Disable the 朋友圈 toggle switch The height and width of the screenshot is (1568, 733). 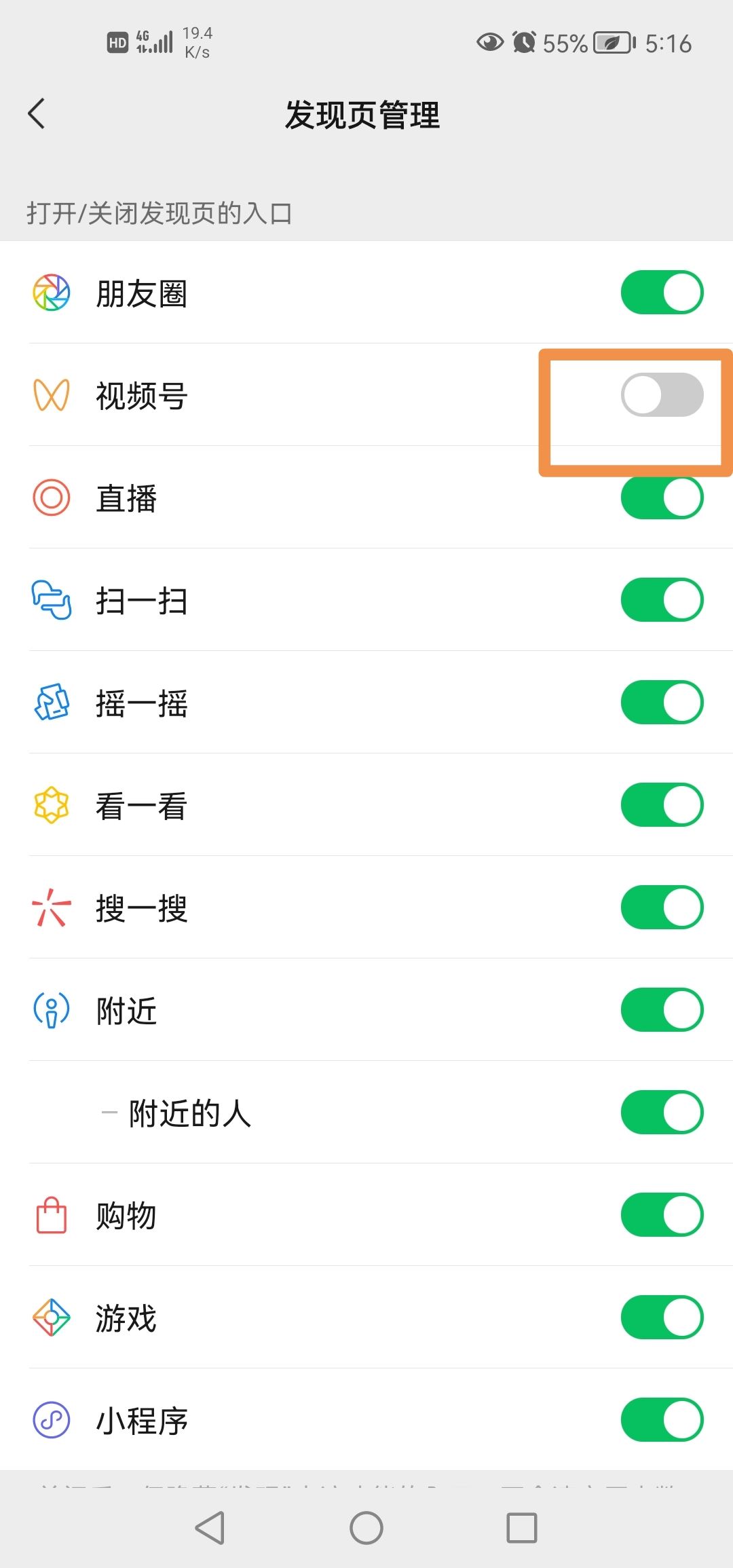click(x=660, y=292)
